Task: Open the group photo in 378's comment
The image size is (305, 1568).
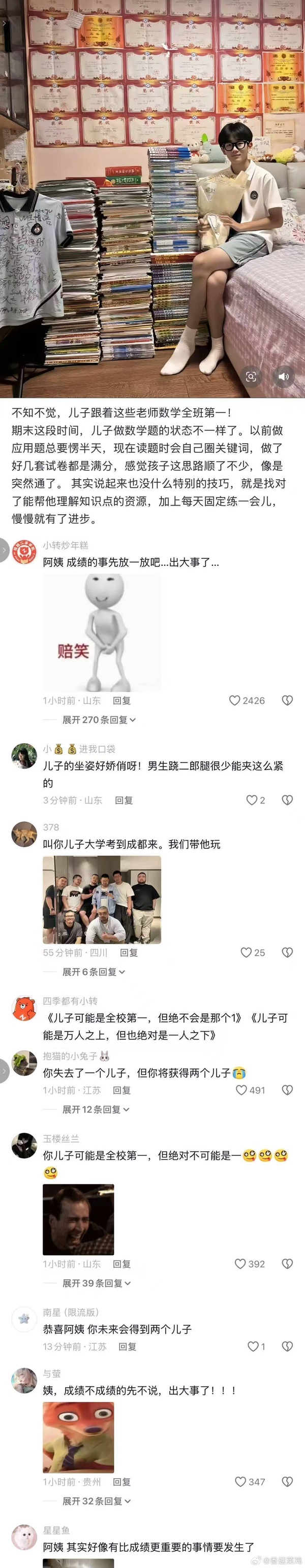Action: pos(102,899)
